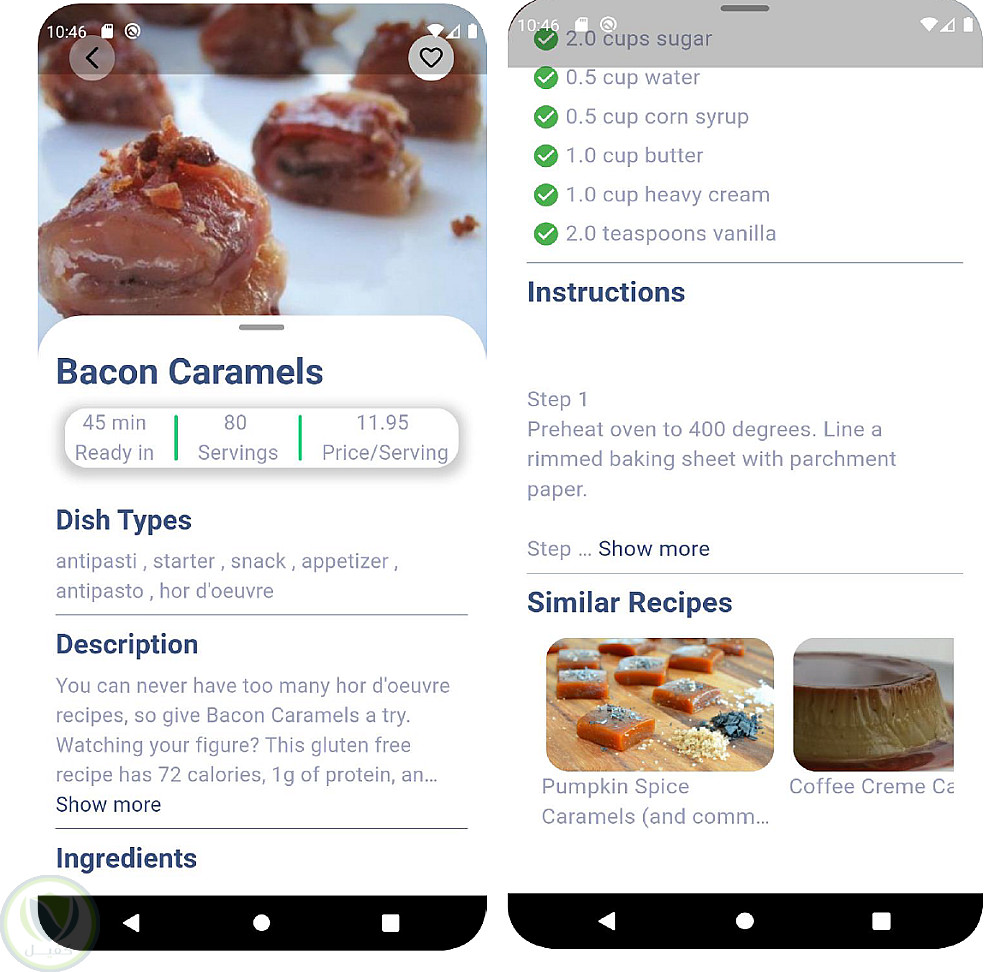Add Bacon Caramels to favorites

pyautogui.click(x=431, y=58)
